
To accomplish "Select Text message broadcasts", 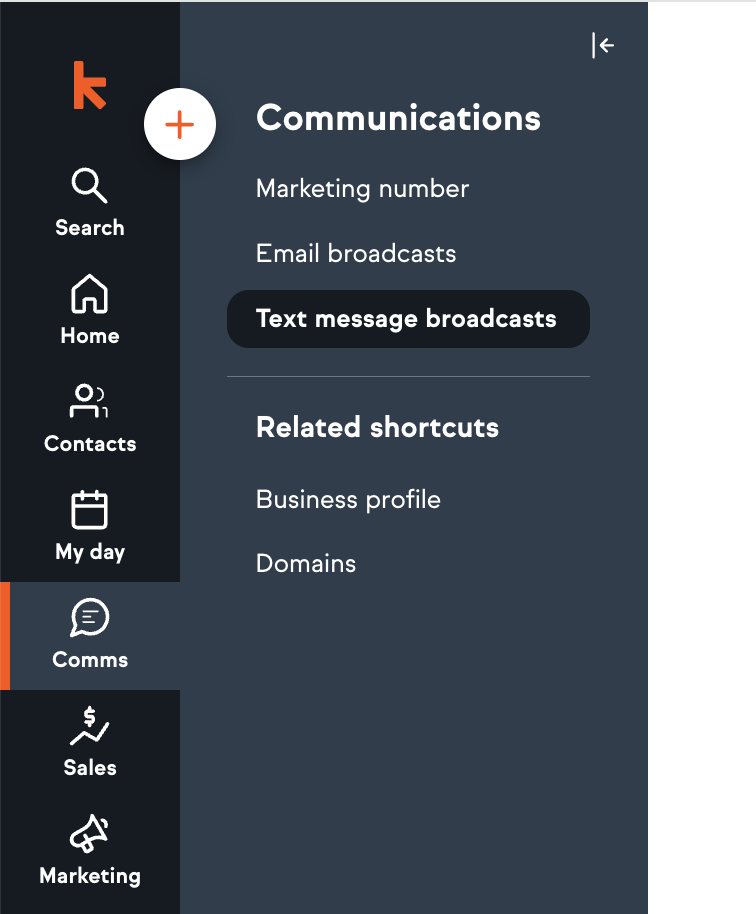I will (x=406, y=319).
